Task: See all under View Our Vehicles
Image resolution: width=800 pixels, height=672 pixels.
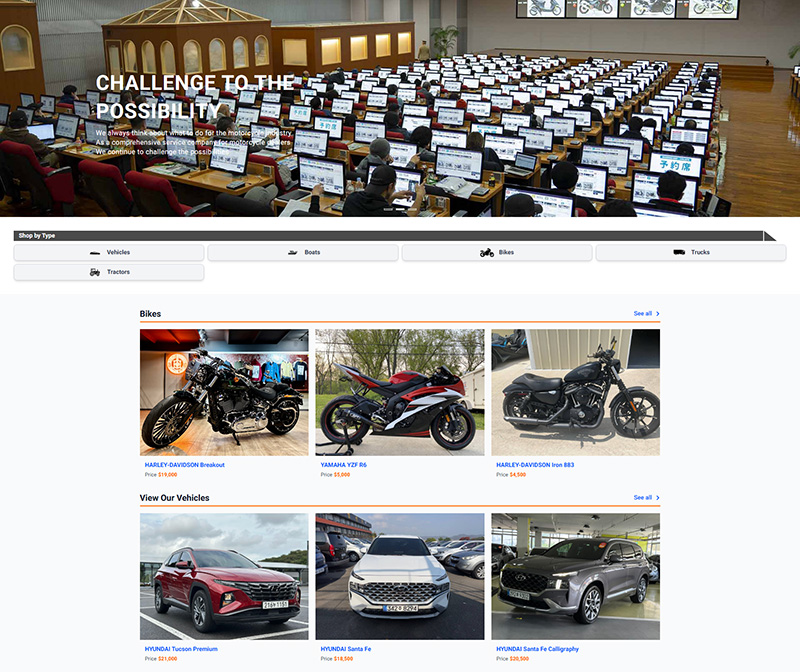Action: (646, 498)
